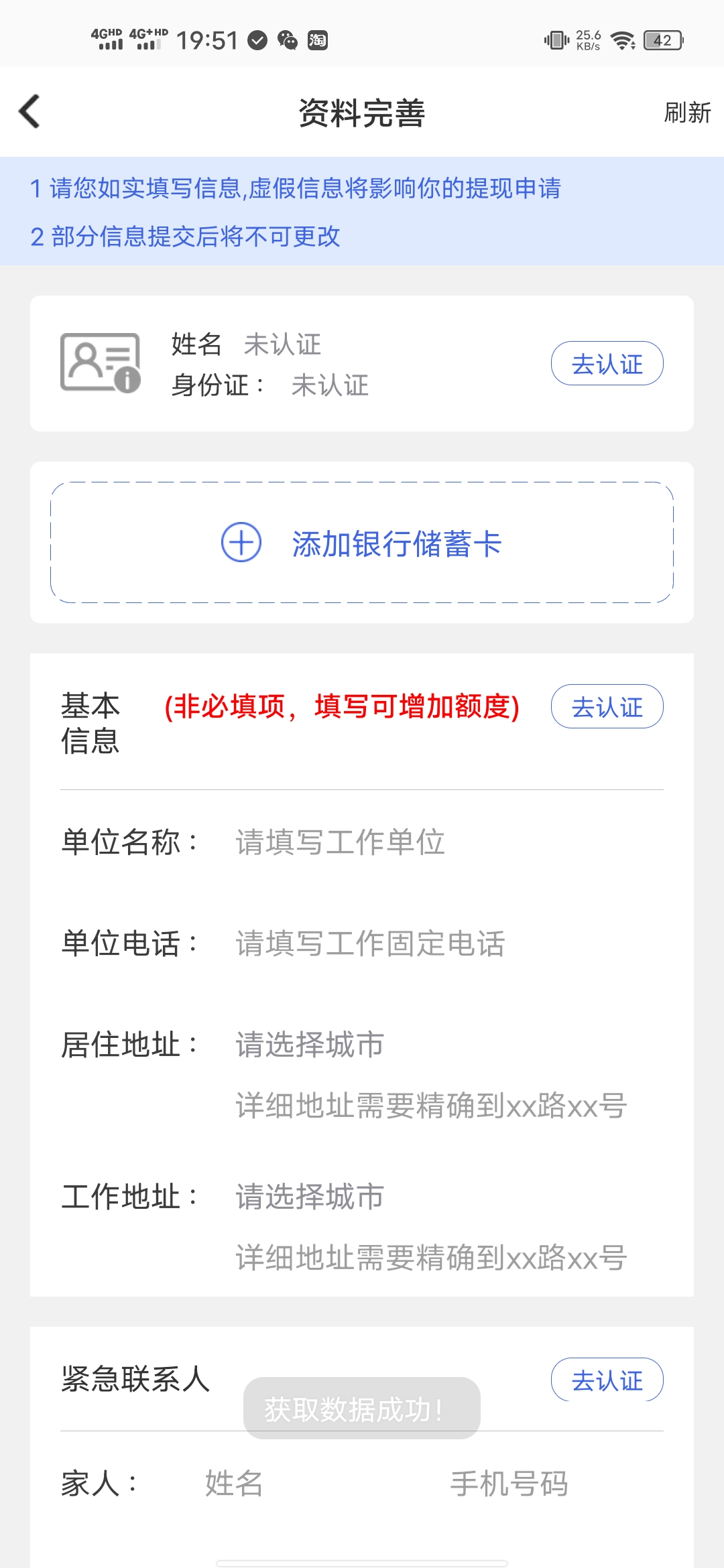
Task: Tap 去认证 in the 基本信息 section
Action: [607, 707]
